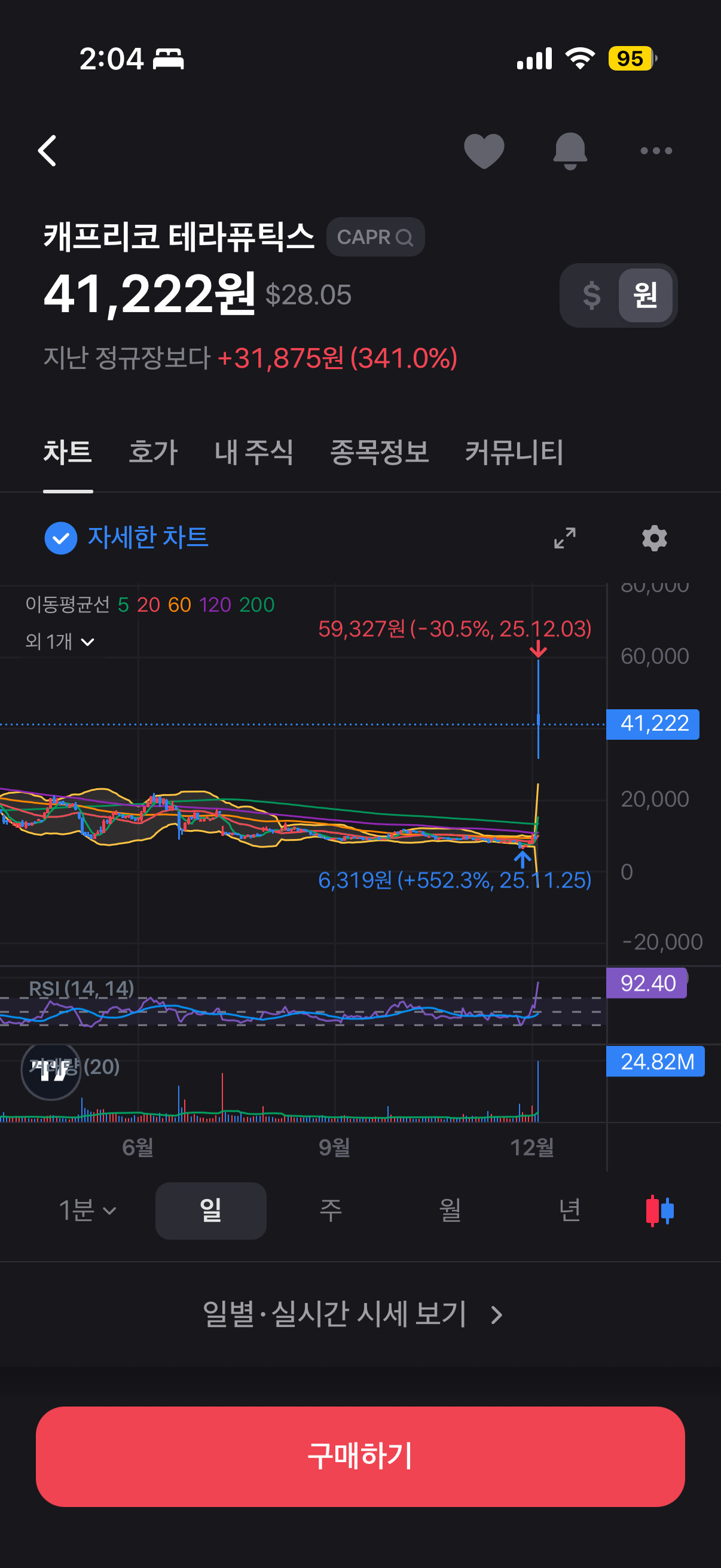Go to the 커뮤니티 tab
The width and height of the screenshot is (721, 1568).
pyautogui.click(x=514, y=453)
